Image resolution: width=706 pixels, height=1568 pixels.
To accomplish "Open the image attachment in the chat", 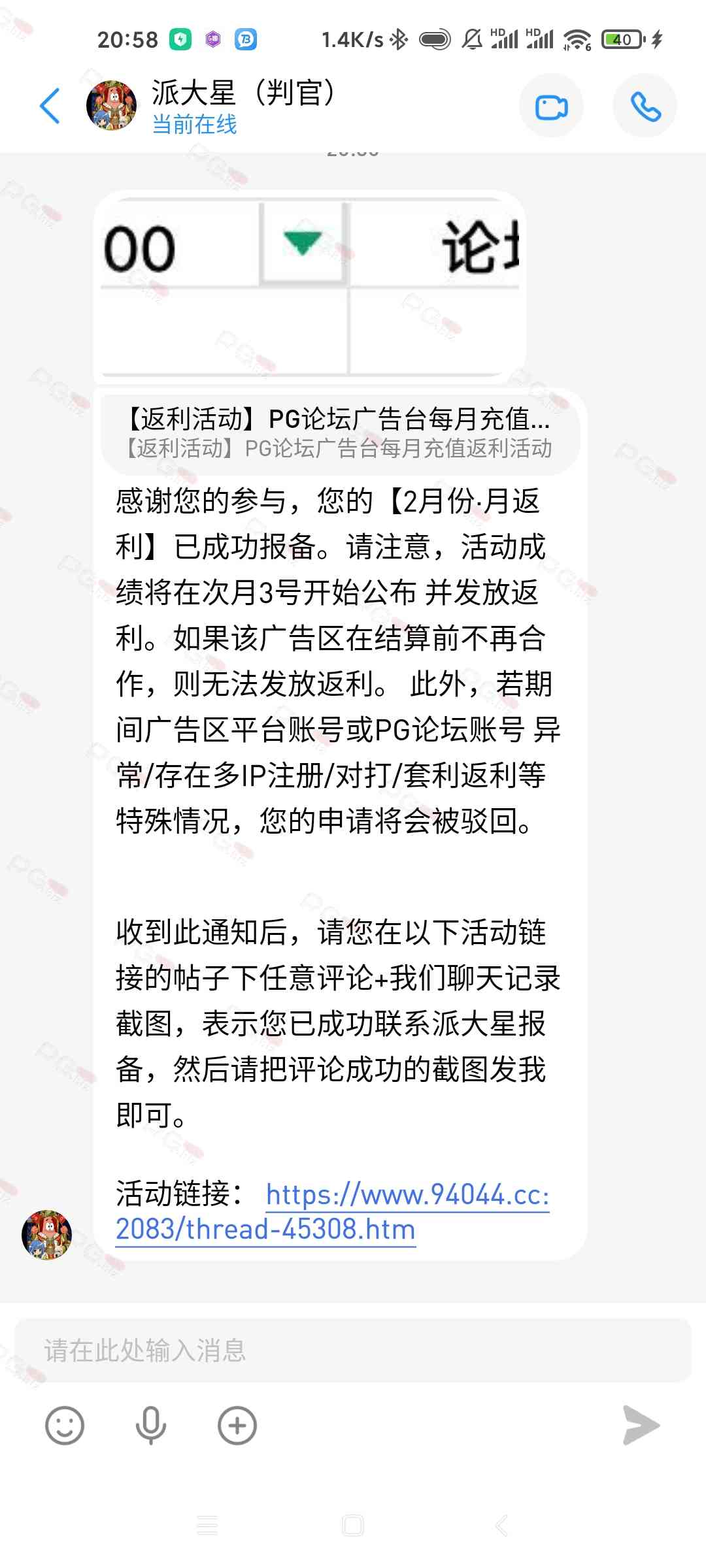I will [310, 287].
